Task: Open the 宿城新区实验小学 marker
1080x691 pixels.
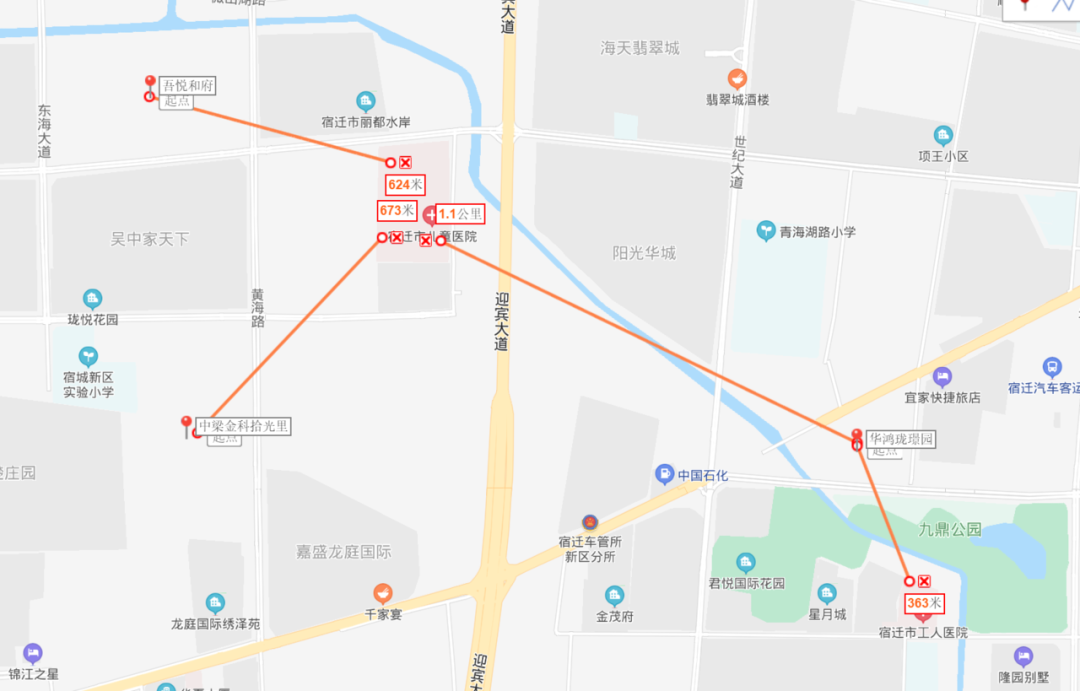Action: tap(88, 356)
